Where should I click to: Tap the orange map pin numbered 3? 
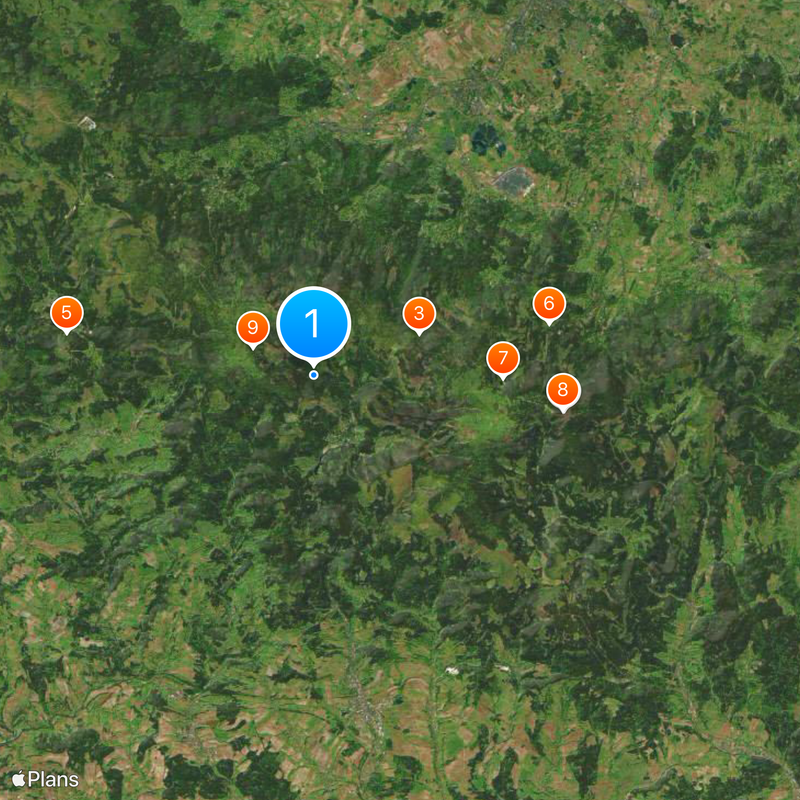click(x=419, y=314)
